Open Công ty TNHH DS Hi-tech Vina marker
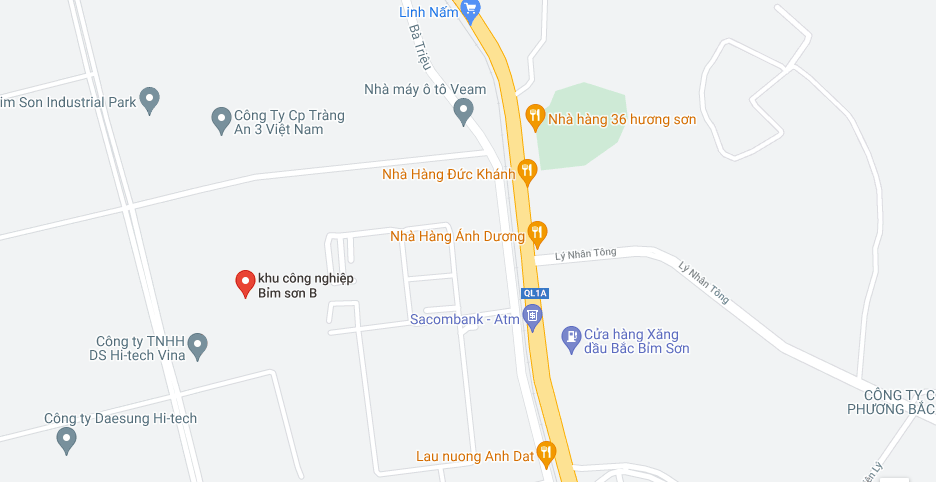The height and width of the screenshot is (482, 936). (198, 346)
